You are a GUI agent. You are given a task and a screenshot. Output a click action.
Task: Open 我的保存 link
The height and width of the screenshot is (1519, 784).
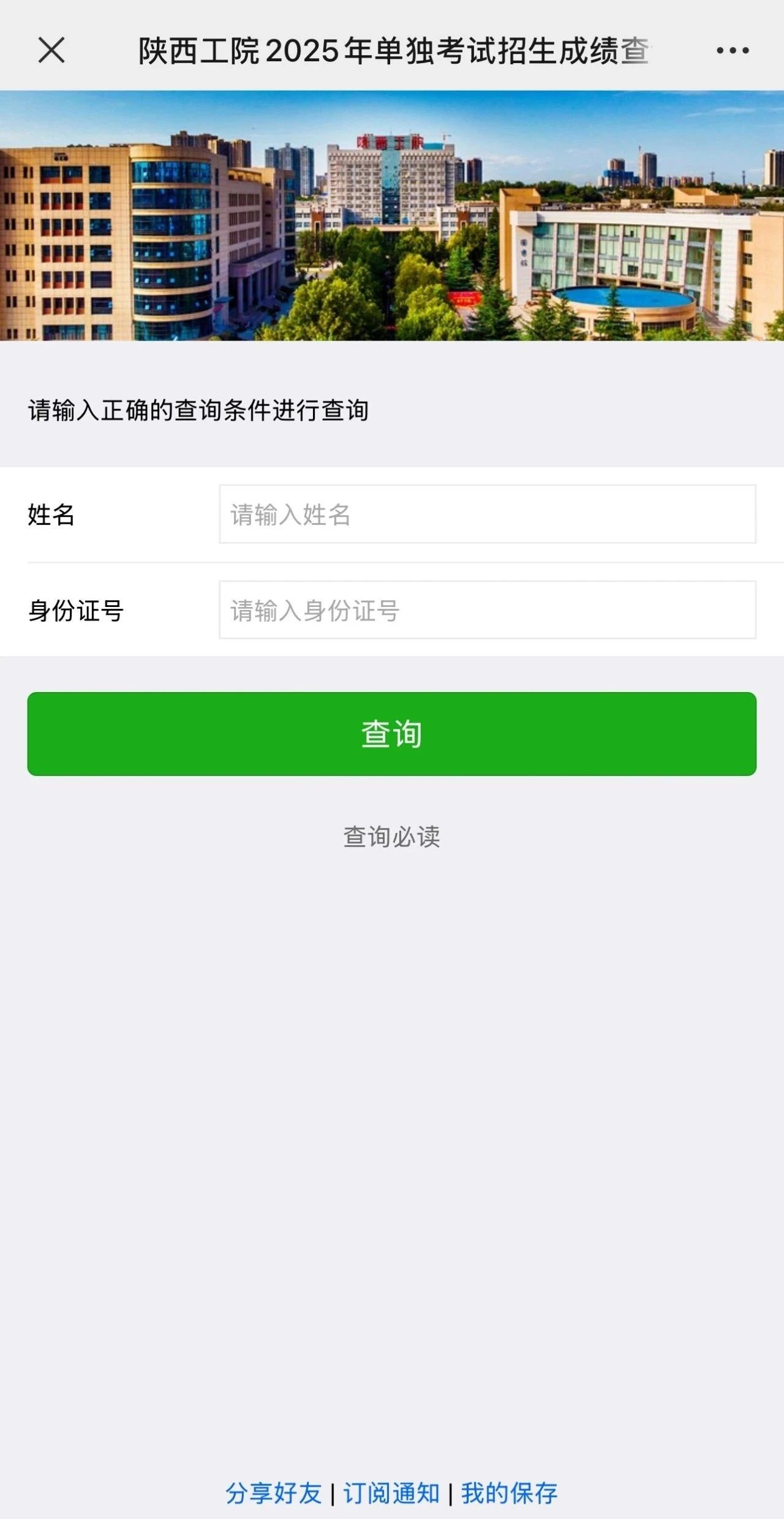pyautogui.click(x=509, y=1493)
